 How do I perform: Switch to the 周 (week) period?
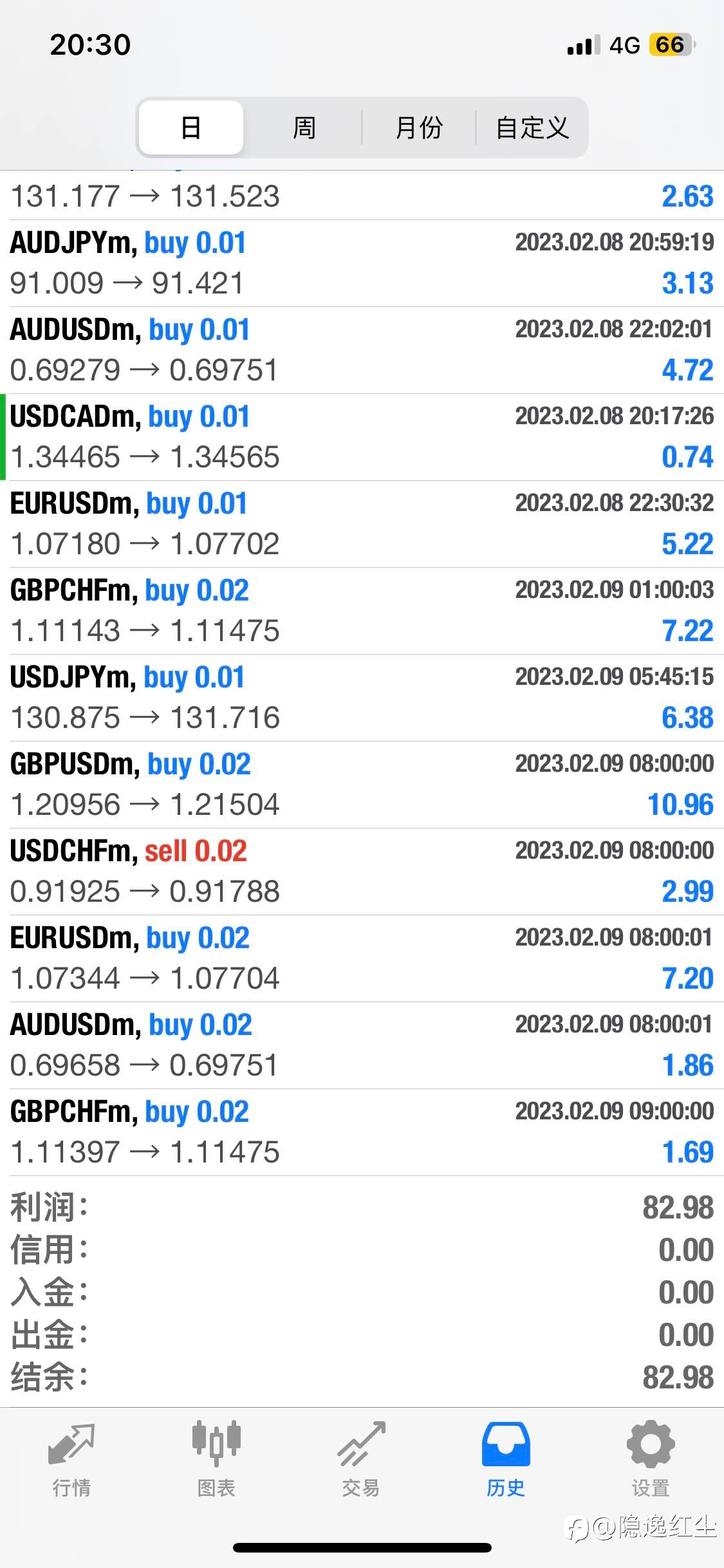(304, 127)
